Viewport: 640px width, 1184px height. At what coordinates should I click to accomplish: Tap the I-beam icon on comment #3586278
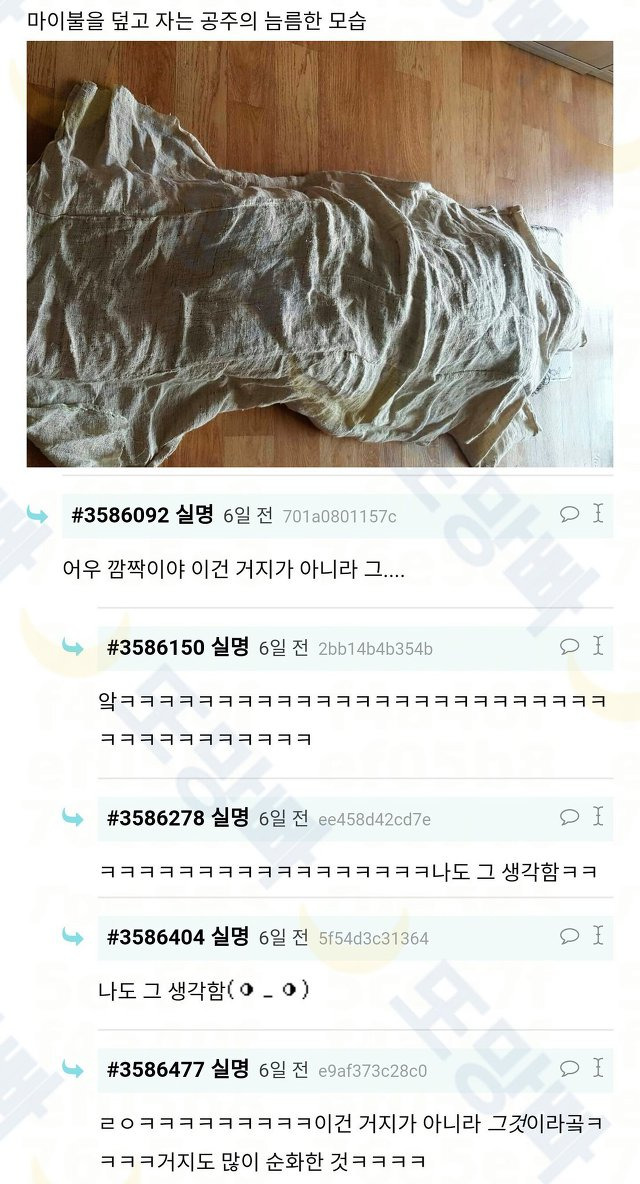[598, 816]
